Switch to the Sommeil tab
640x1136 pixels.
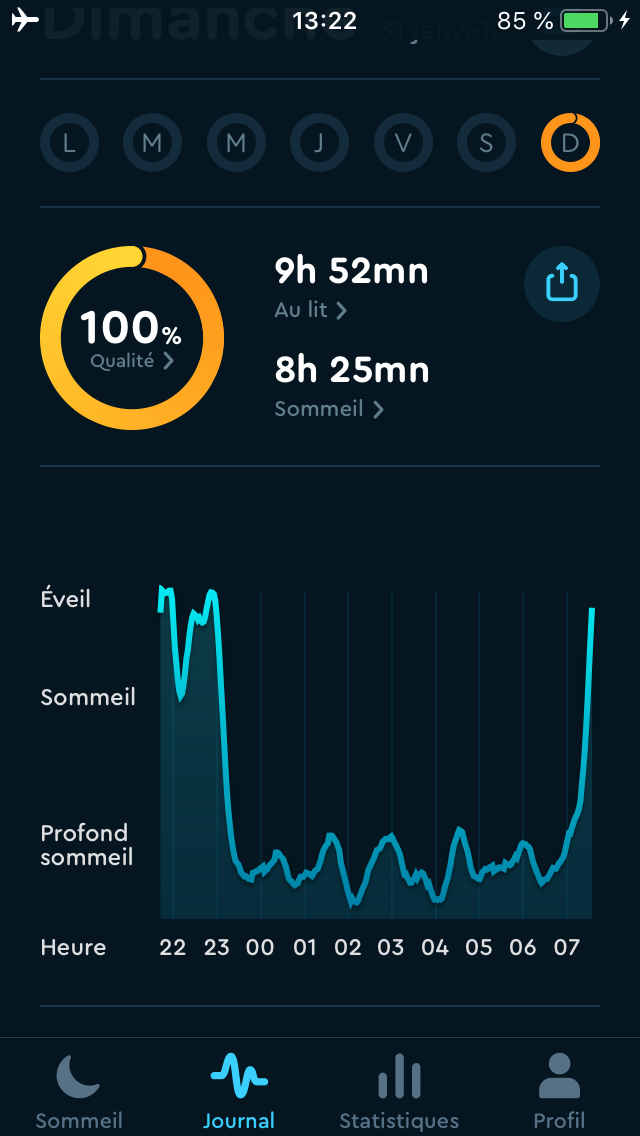79,1090
